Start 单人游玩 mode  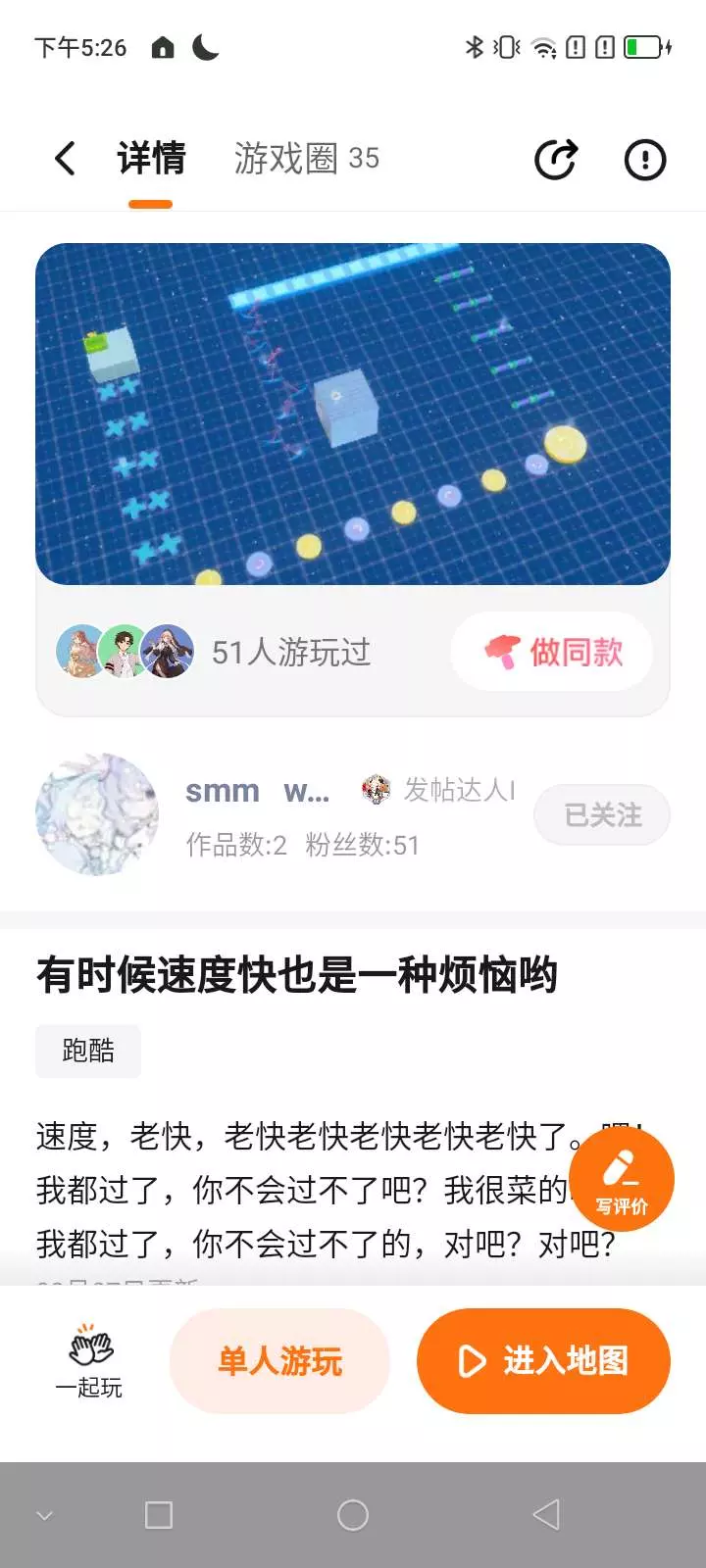pyautogui.click(x=279, y=1361)
